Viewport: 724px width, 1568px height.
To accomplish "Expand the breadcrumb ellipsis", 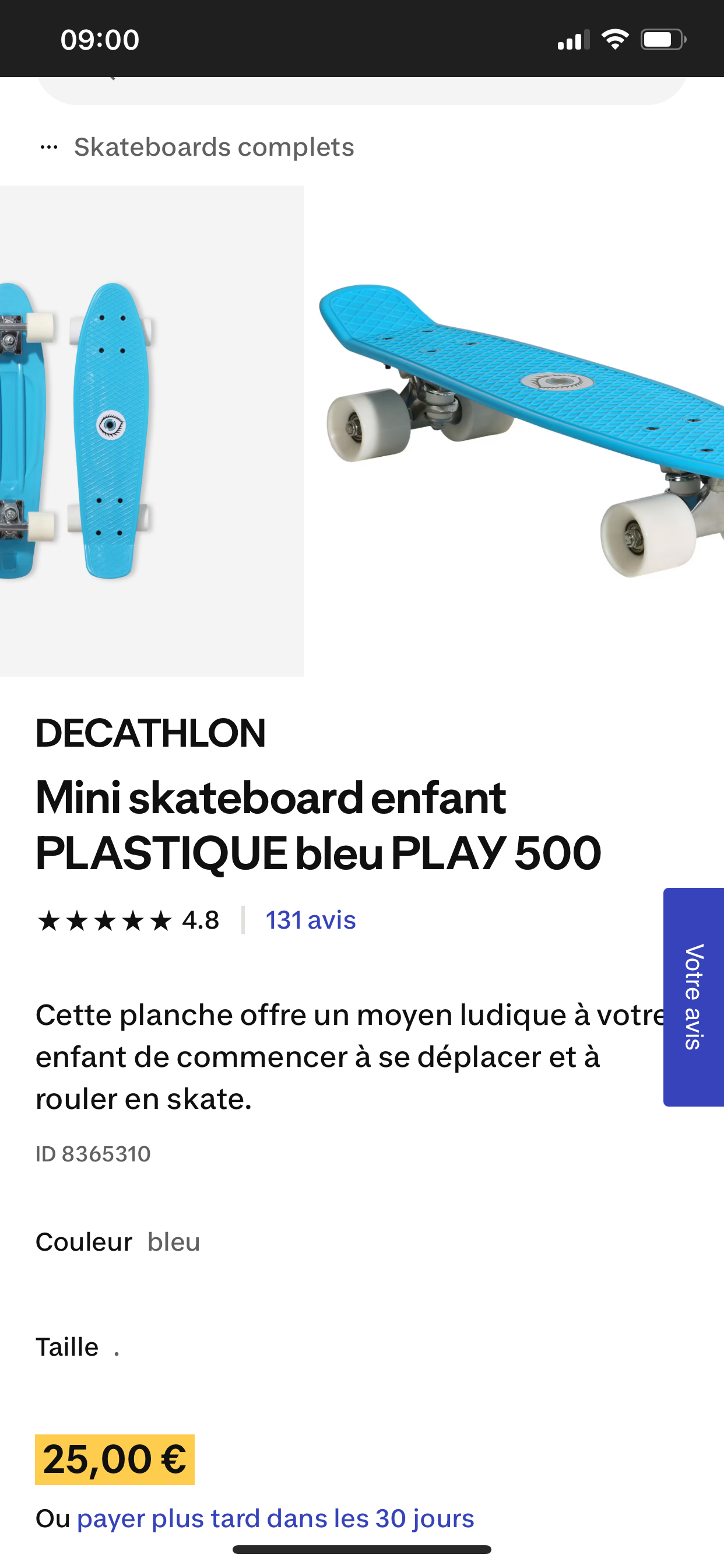I will pyautogui.click(x=48, y=148).
